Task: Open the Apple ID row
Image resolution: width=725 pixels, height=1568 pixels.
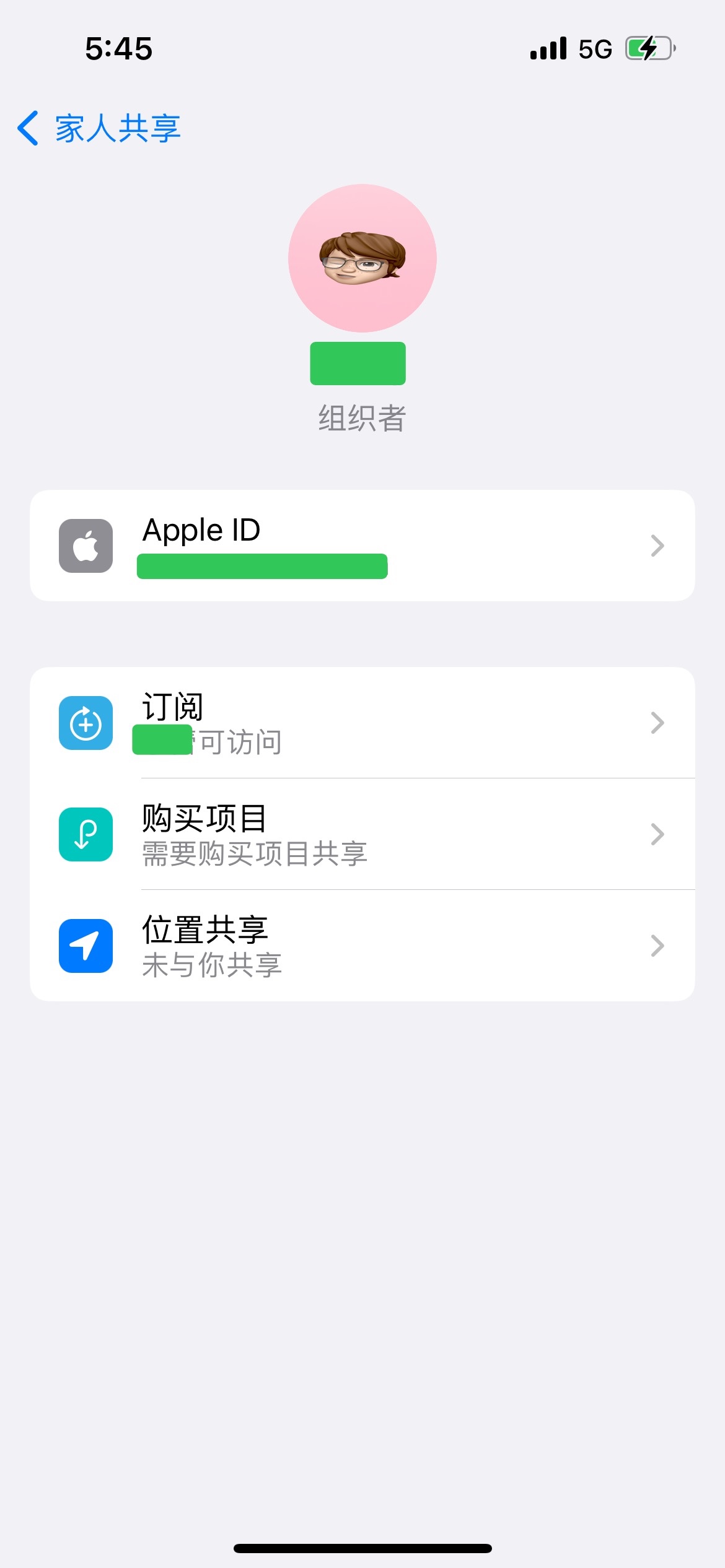Action: click(362, 546)
